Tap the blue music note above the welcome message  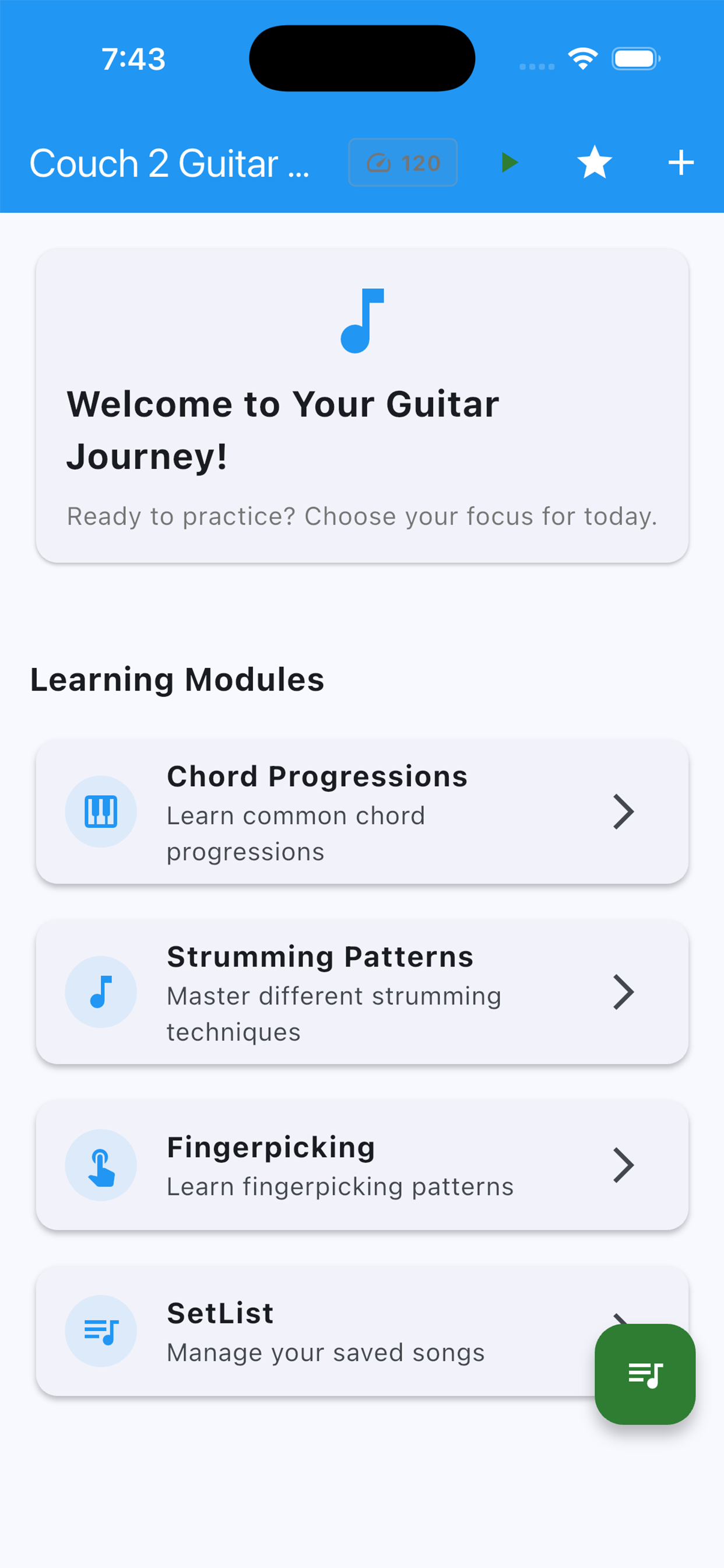(x=361, y=321)
